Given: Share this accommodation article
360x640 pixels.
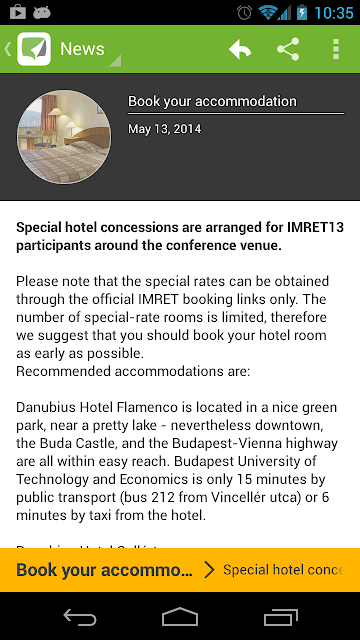Looking at the screenshot, I should (288, 49).
